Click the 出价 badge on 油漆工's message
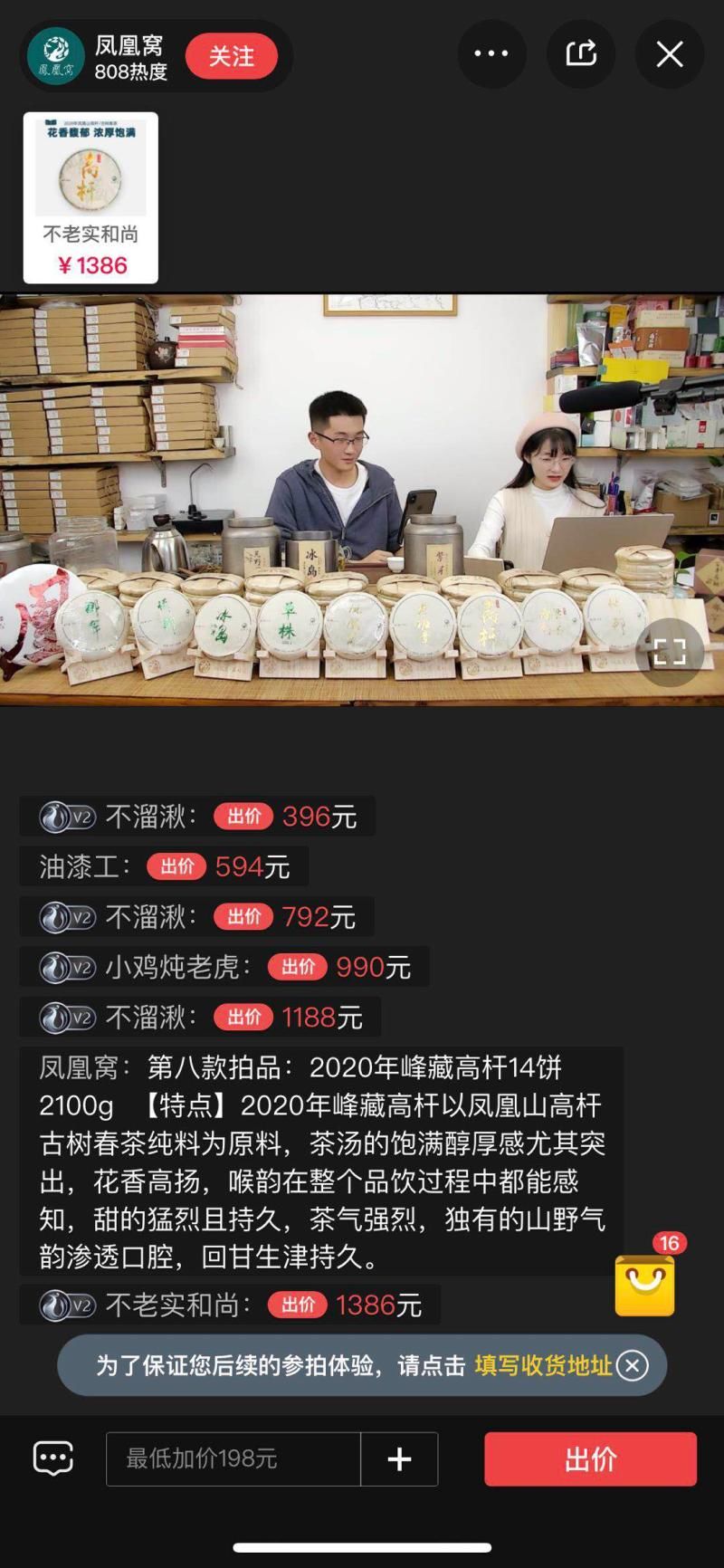Viewport: 724px width, 1568px height. (x=179, y=866)
